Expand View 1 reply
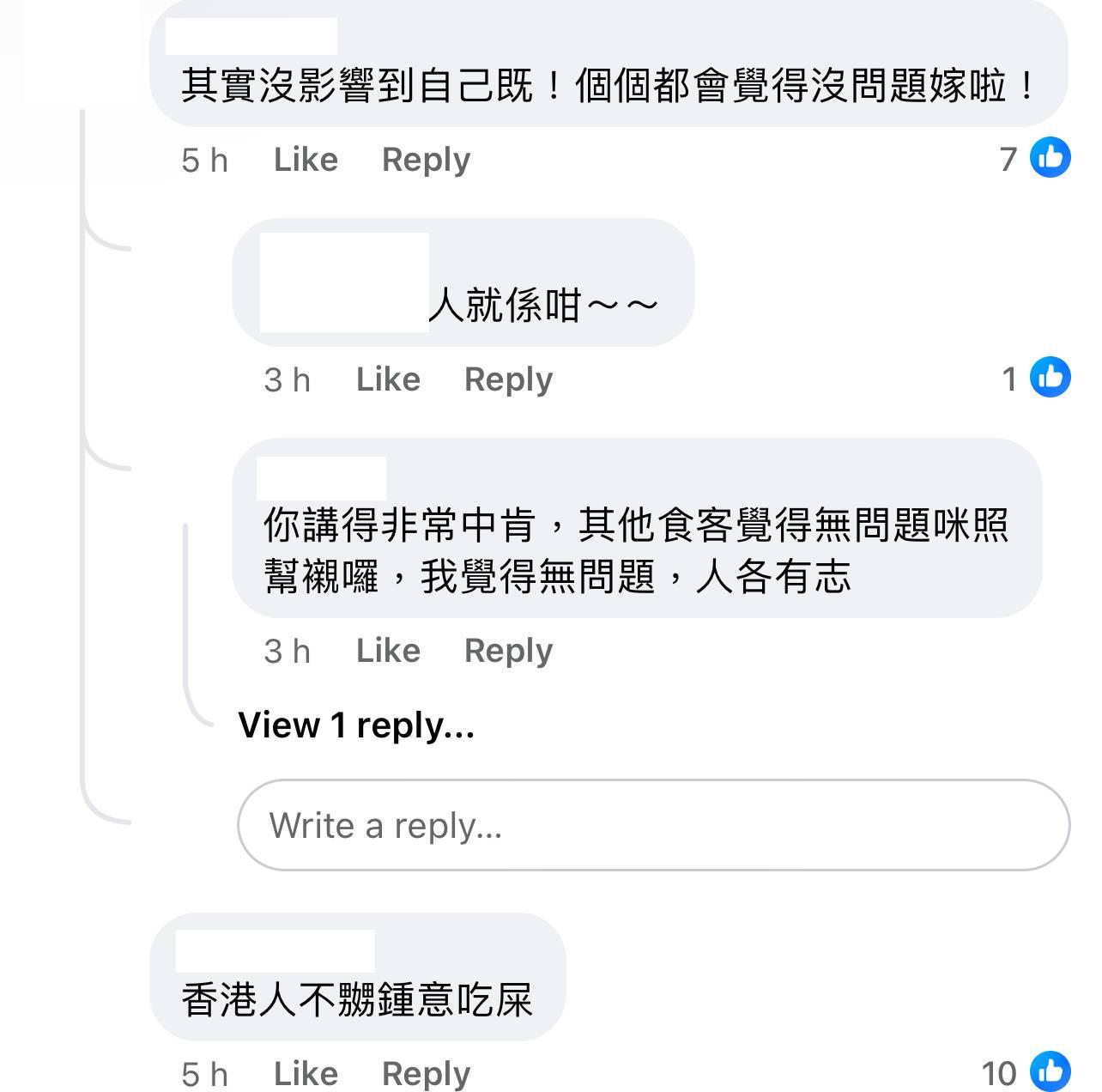 [x=356, y=725]
